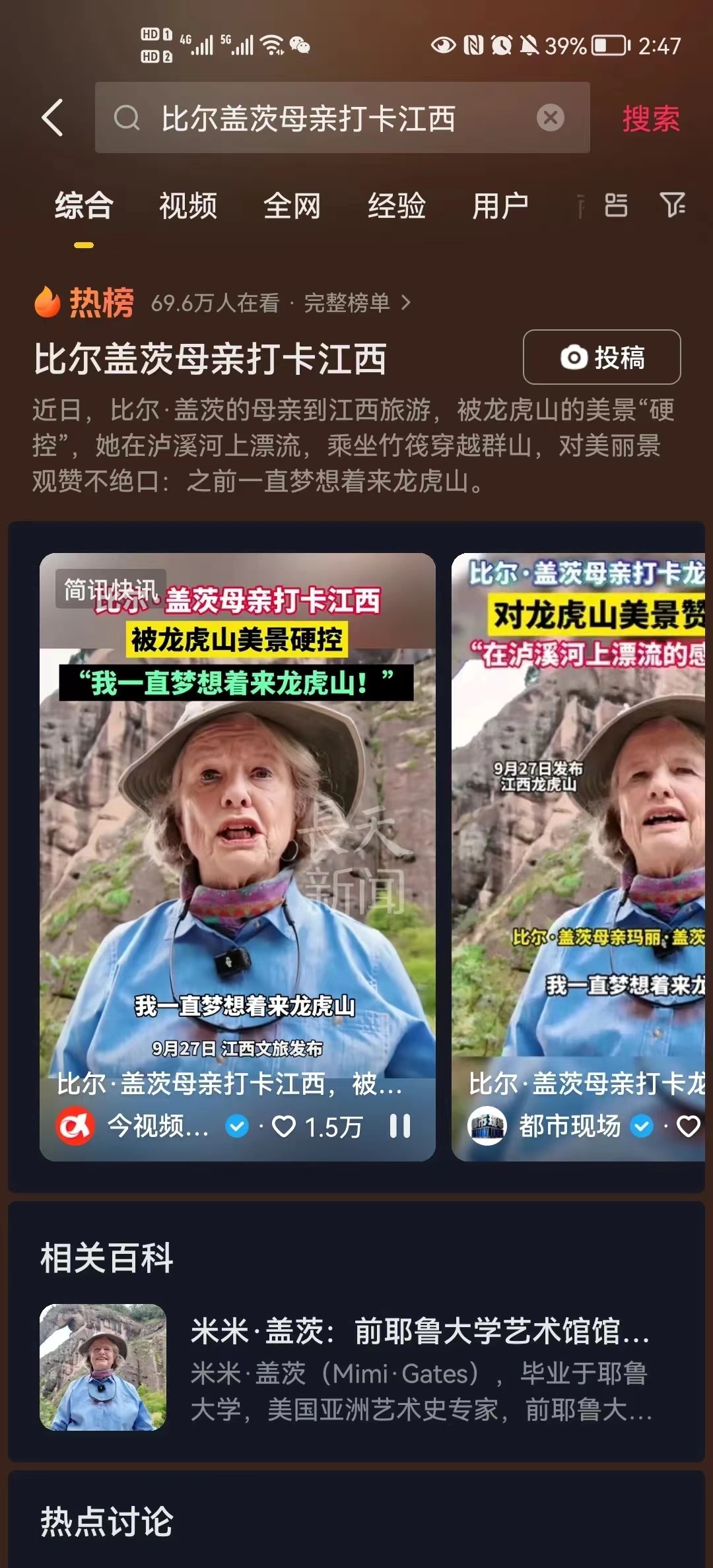Image resolution: width=713 pixels, height=1568 pixels.
Task: Open the filter funnel icon
Action: coord(673,205)
